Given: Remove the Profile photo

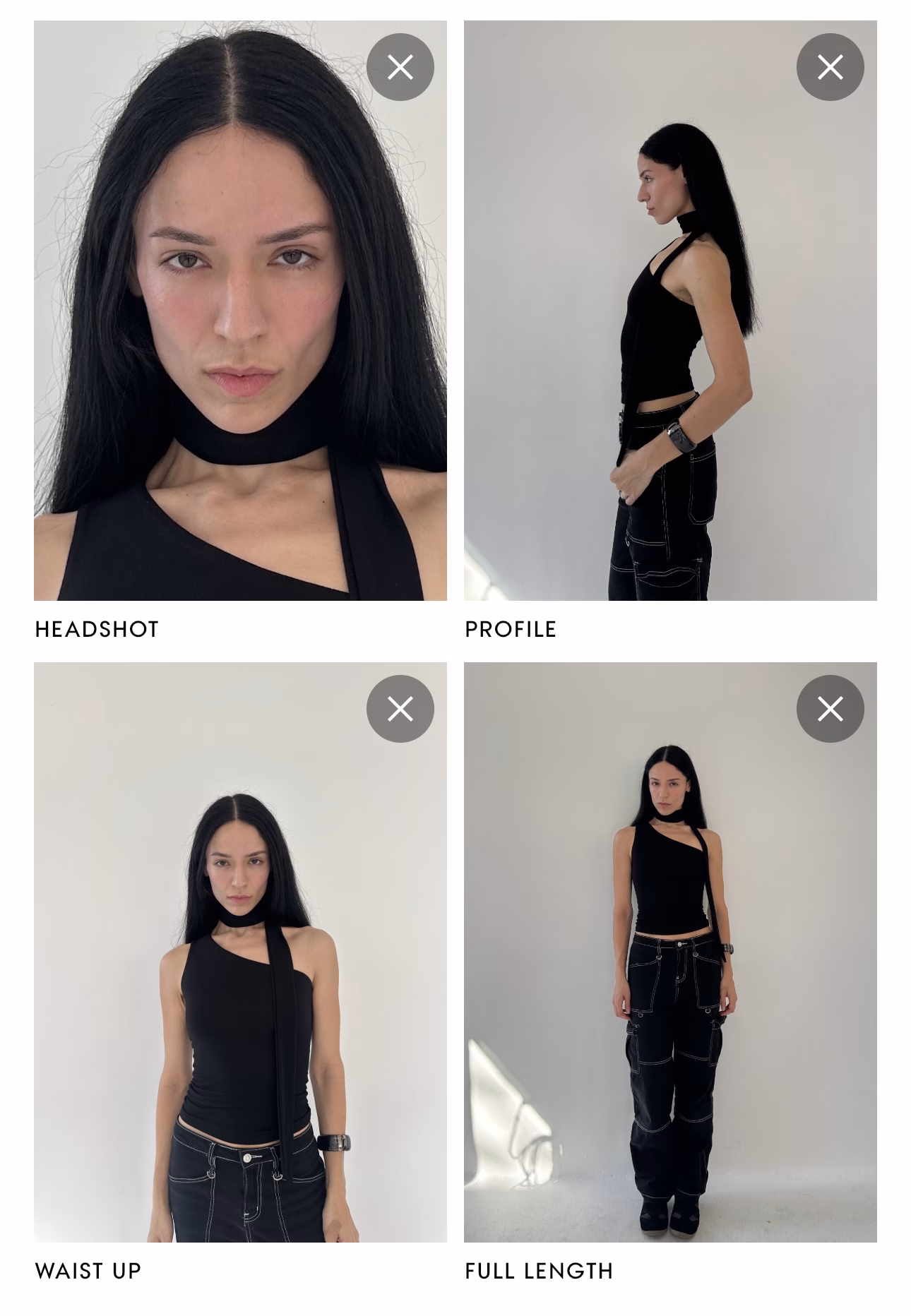Looking at the screenshot, I should pos(830,67).
